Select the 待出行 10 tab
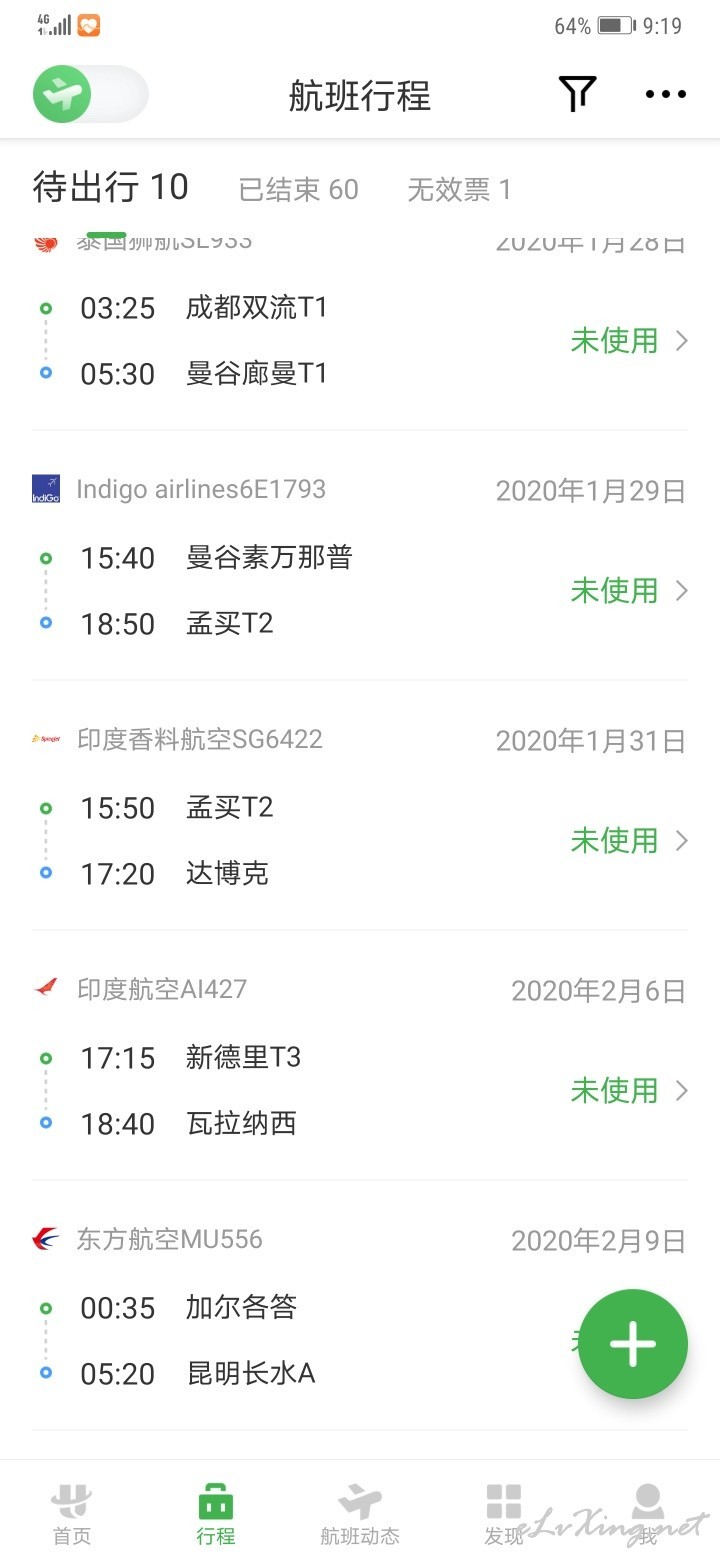This screenshot has width=720, height=1560. point(110,187)
